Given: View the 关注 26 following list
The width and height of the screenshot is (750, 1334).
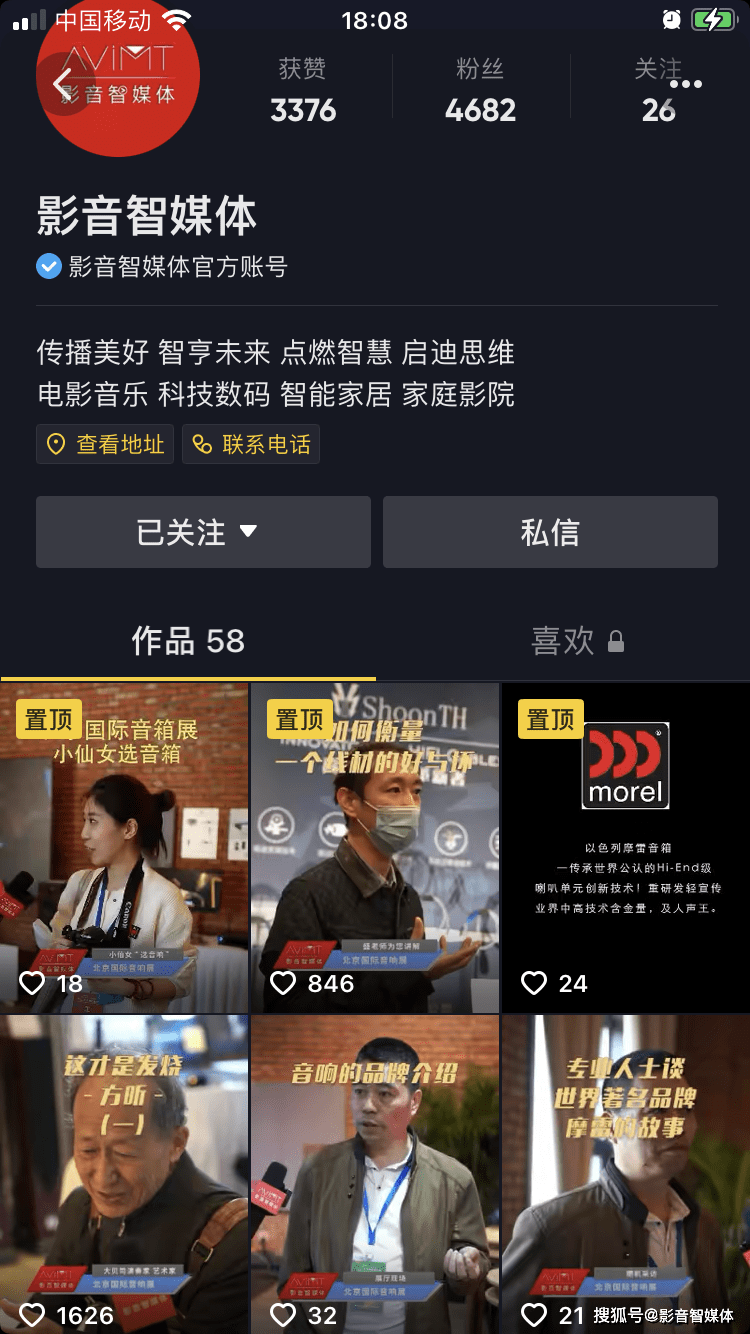Looking at the screenshot, I should [x=658, y=90].
